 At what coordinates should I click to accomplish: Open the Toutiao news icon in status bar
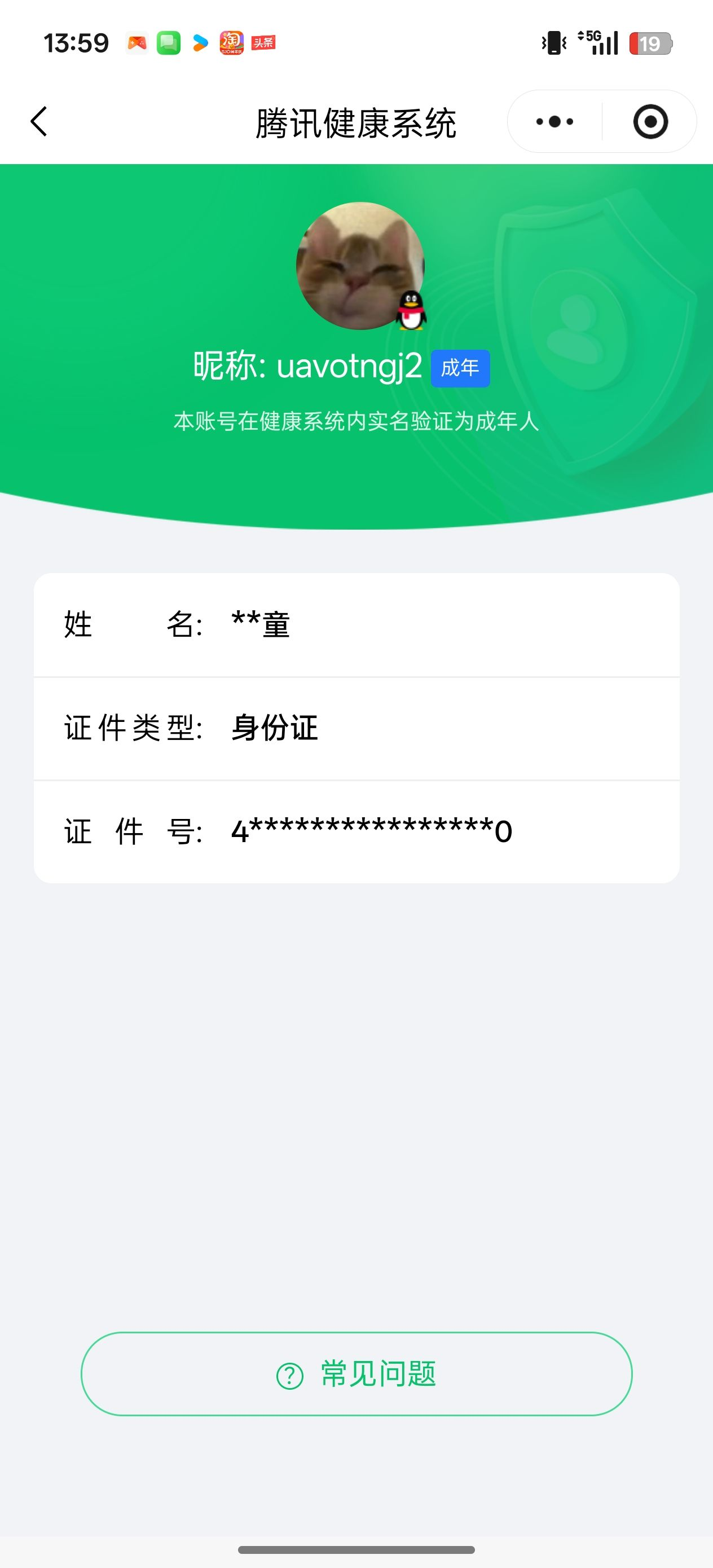point(263,43)
